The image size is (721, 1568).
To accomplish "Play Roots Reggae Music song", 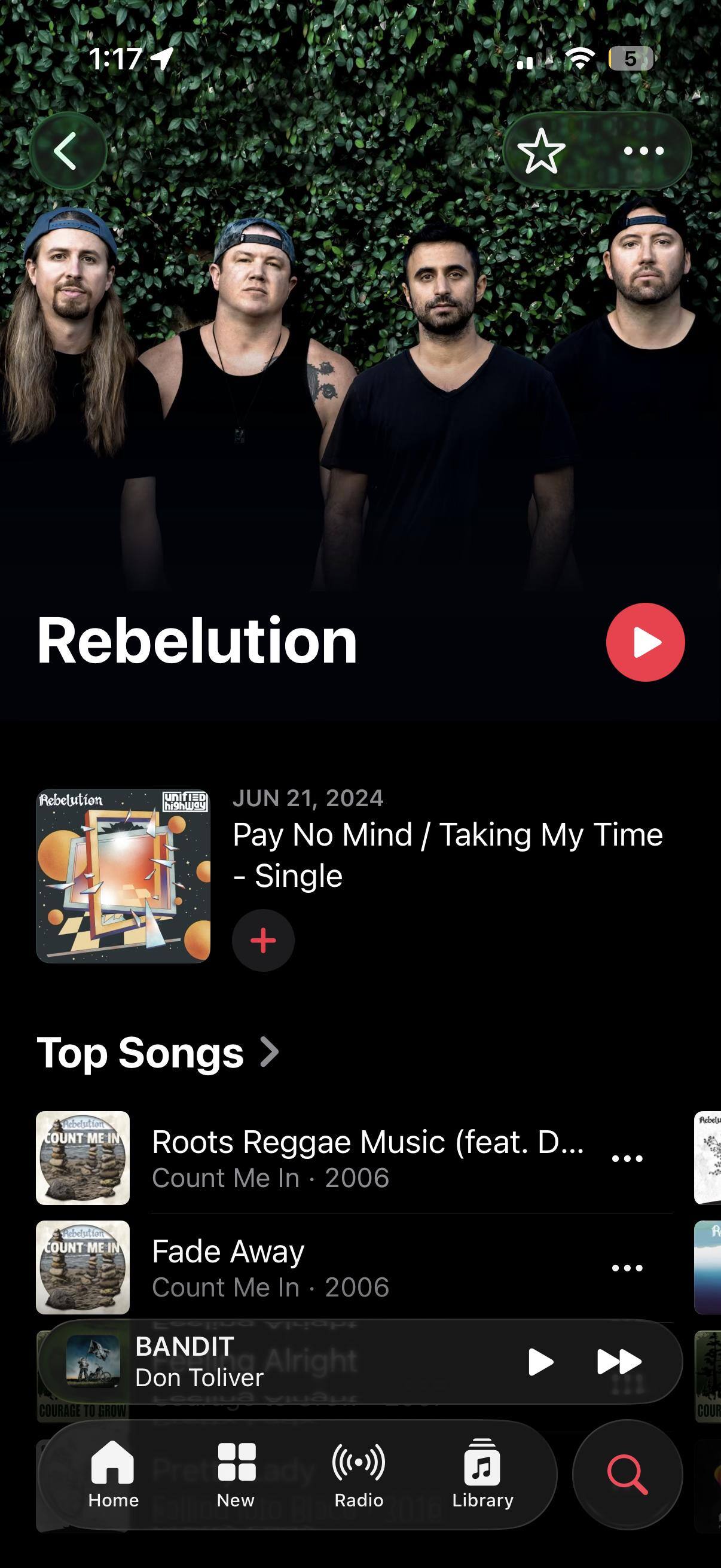I will (x=368, y=1157).
